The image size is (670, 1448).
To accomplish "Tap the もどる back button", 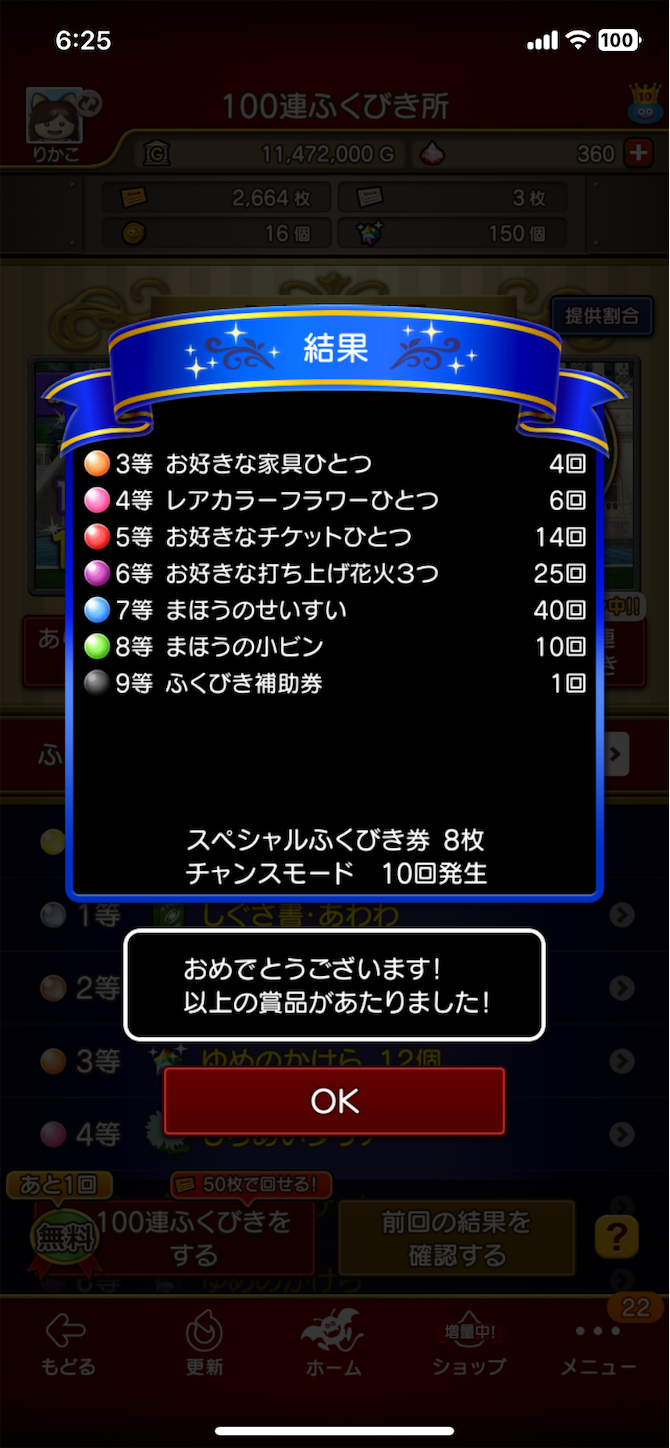I will (x=66, y=1345).
